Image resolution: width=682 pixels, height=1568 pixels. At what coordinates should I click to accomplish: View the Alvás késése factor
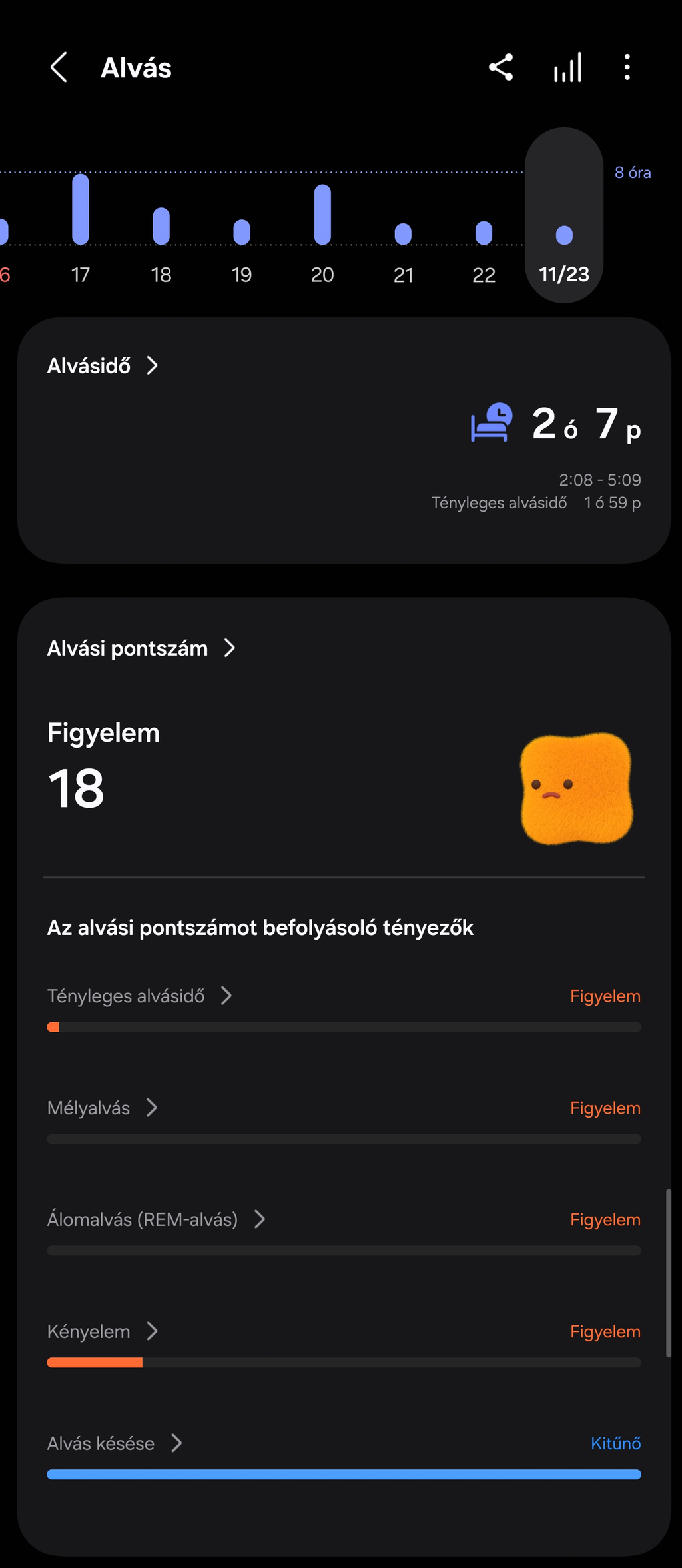(115, 1443)
